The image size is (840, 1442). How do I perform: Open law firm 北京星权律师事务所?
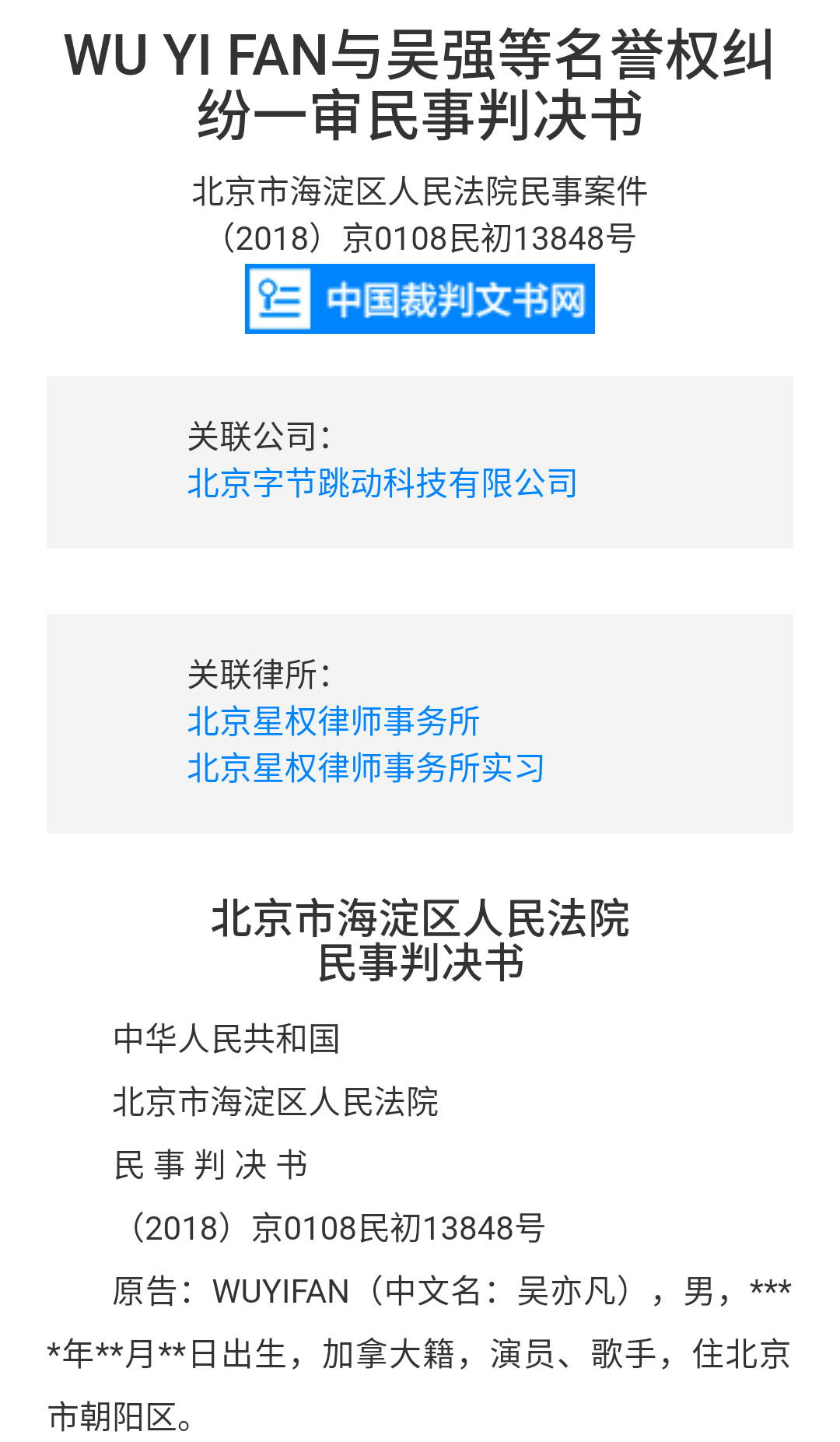334,721
